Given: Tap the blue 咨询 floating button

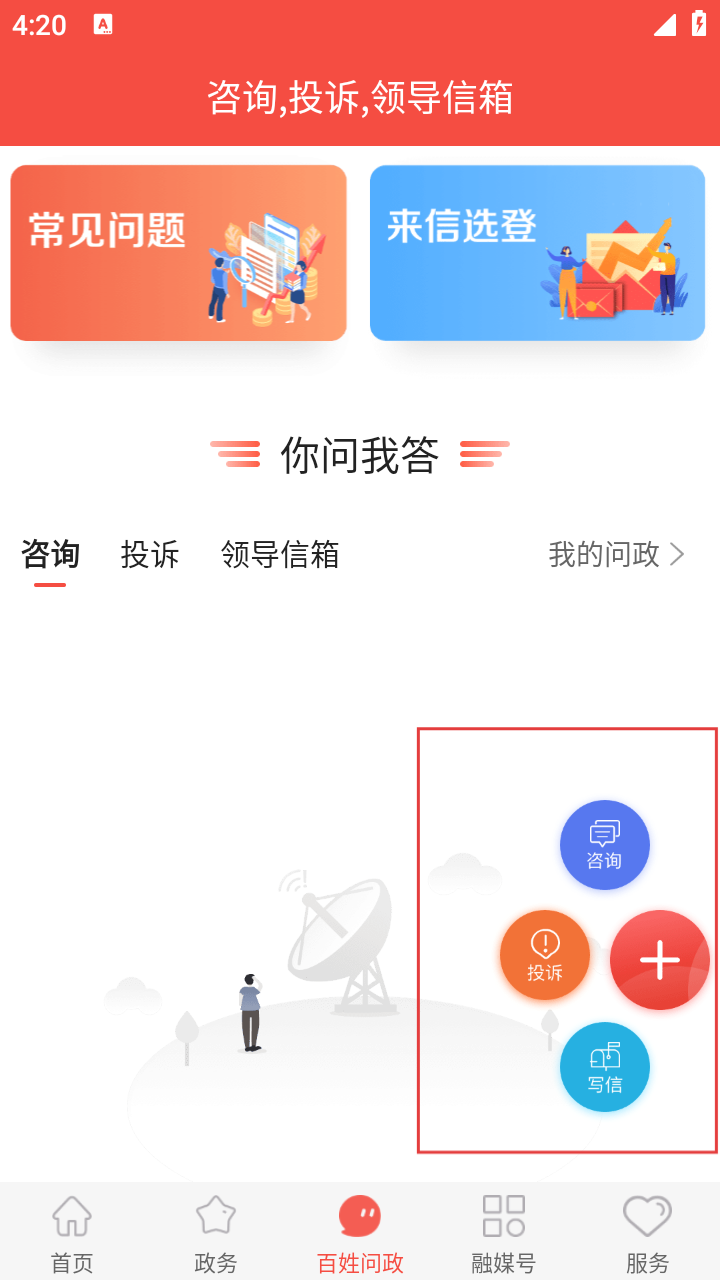Looking at the screenshot, I should pyautogui.click(x=604, y=845).
